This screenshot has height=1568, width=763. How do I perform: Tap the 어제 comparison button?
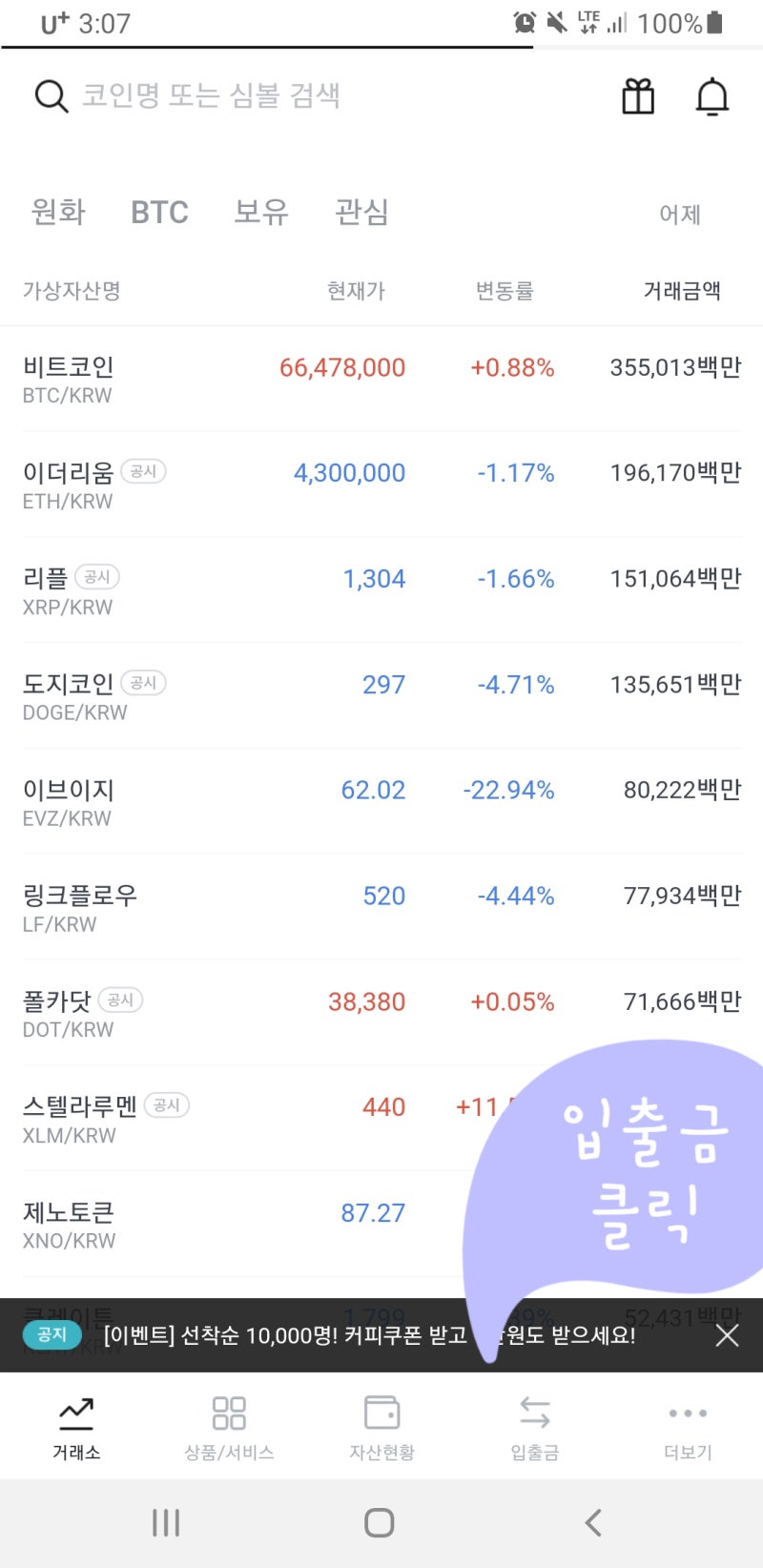click(678, 216)
